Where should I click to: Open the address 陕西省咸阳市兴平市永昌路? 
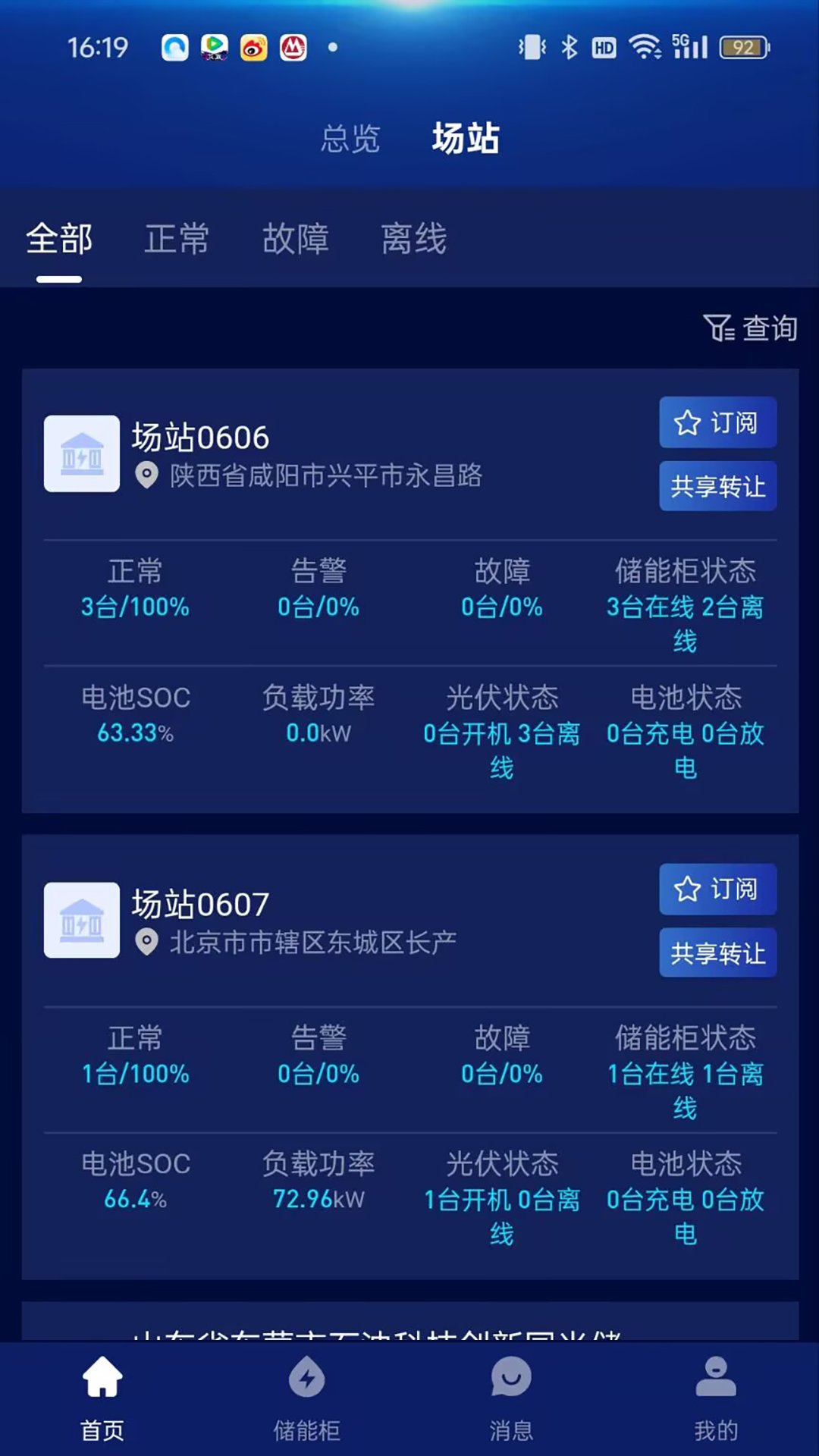coord(328,478)
